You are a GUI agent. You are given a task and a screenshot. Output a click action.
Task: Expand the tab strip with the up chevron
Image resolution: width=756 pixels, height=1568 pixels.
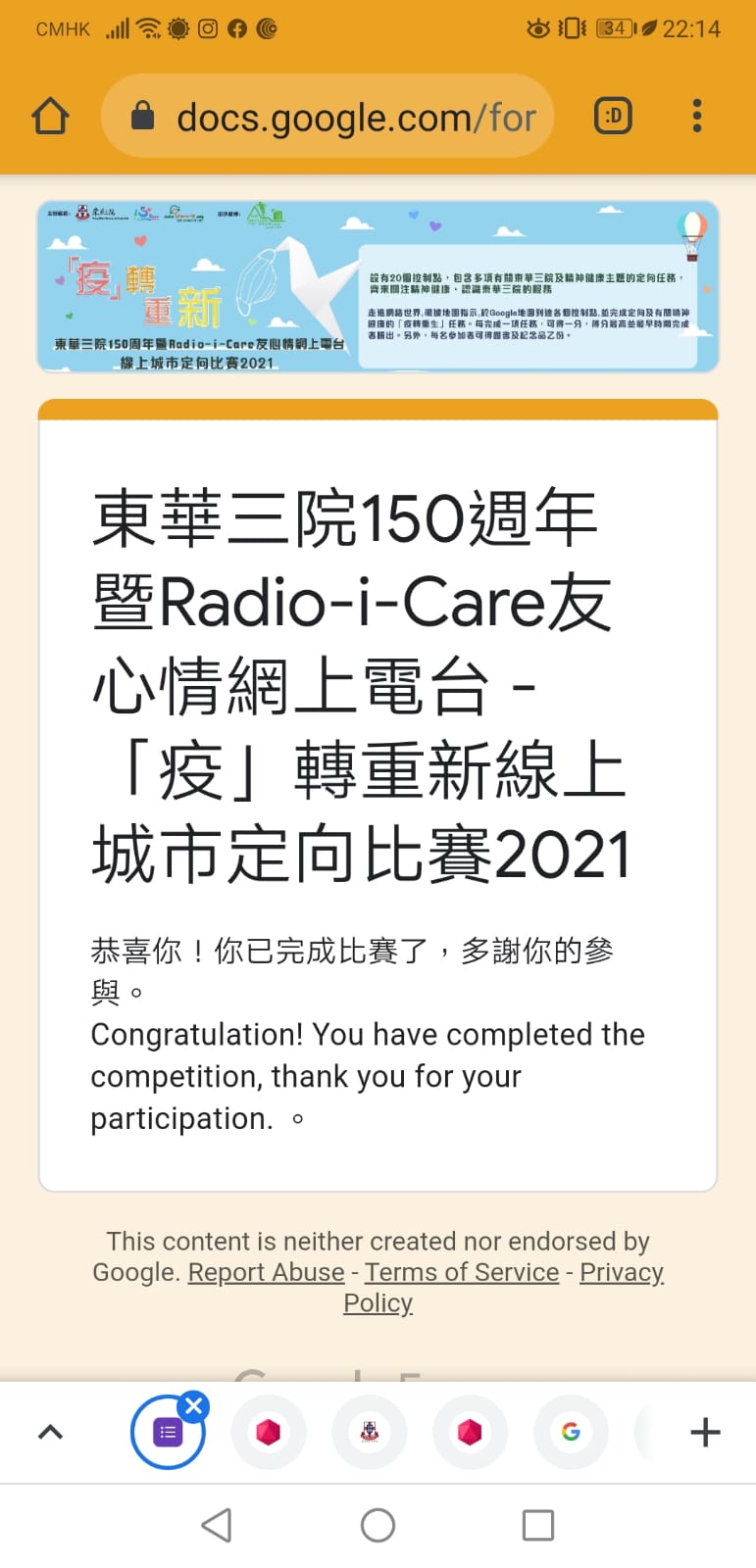[50, 1433]
